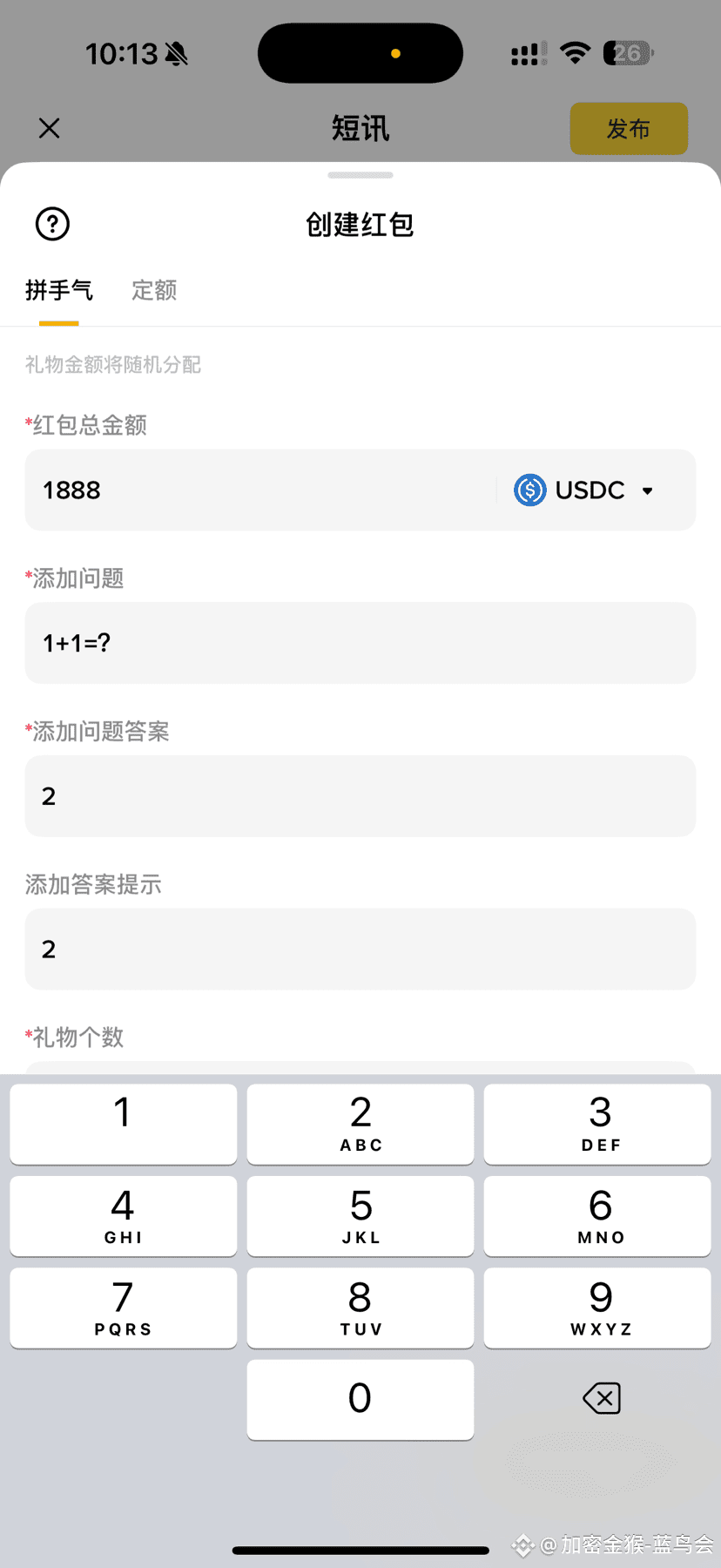
Task: Delete a digit with the backspace key
Action: pos(601,1399)
